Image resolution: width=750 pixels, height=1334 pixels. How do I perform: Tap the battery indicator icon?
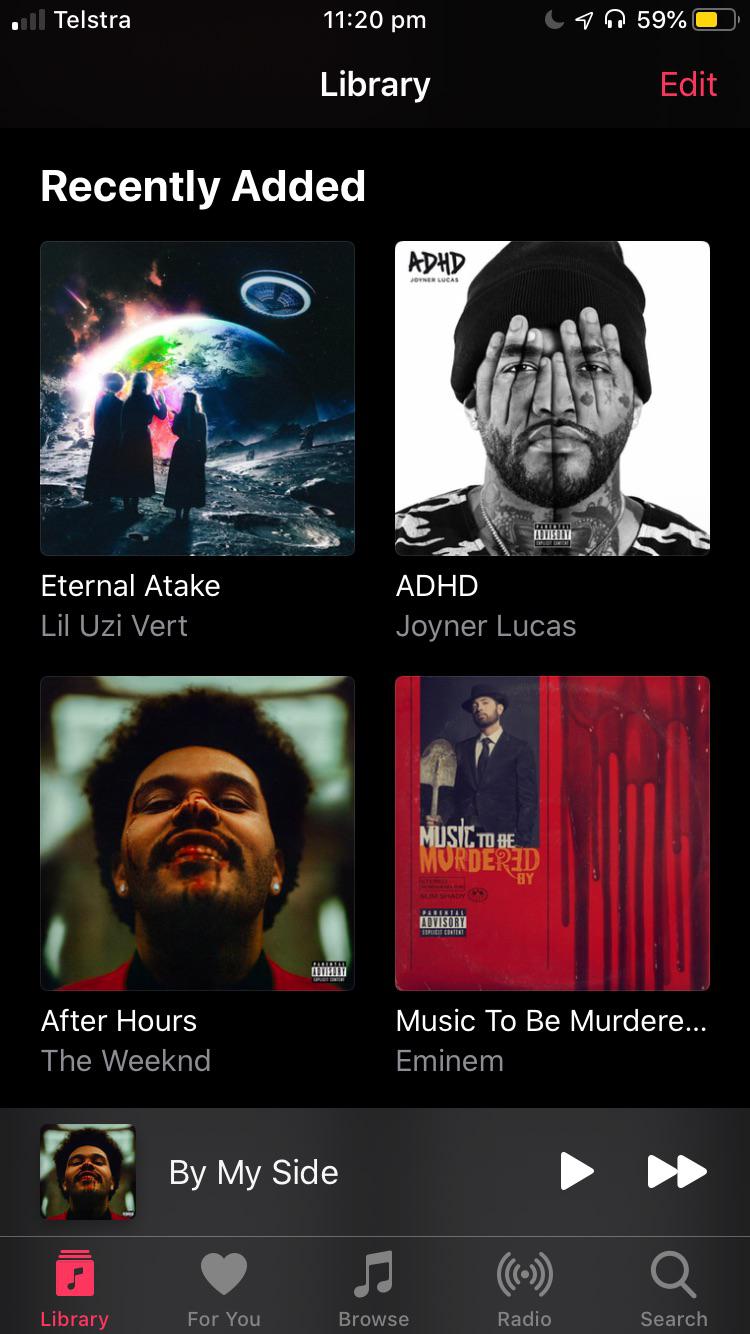coord(717,18)
